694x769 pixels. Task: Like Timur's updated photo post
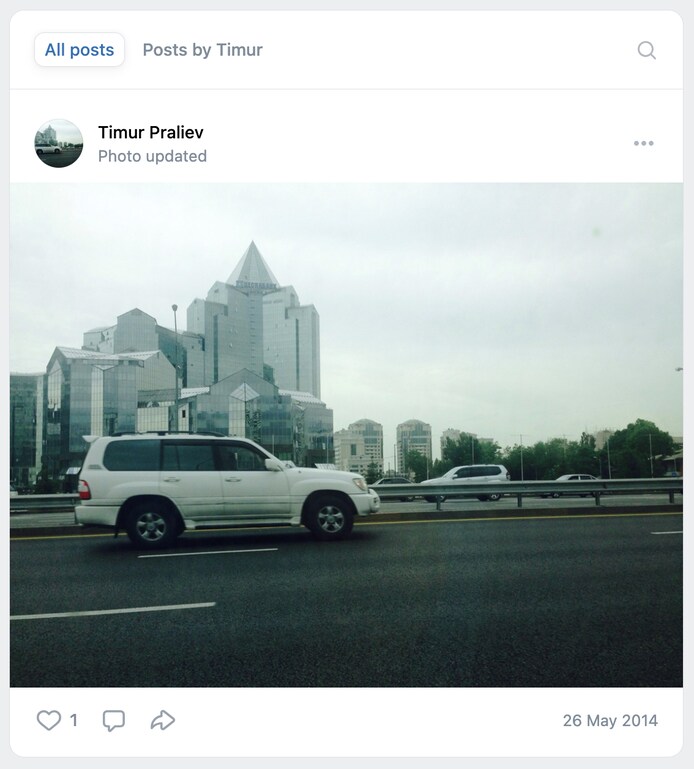click(49, 720)
